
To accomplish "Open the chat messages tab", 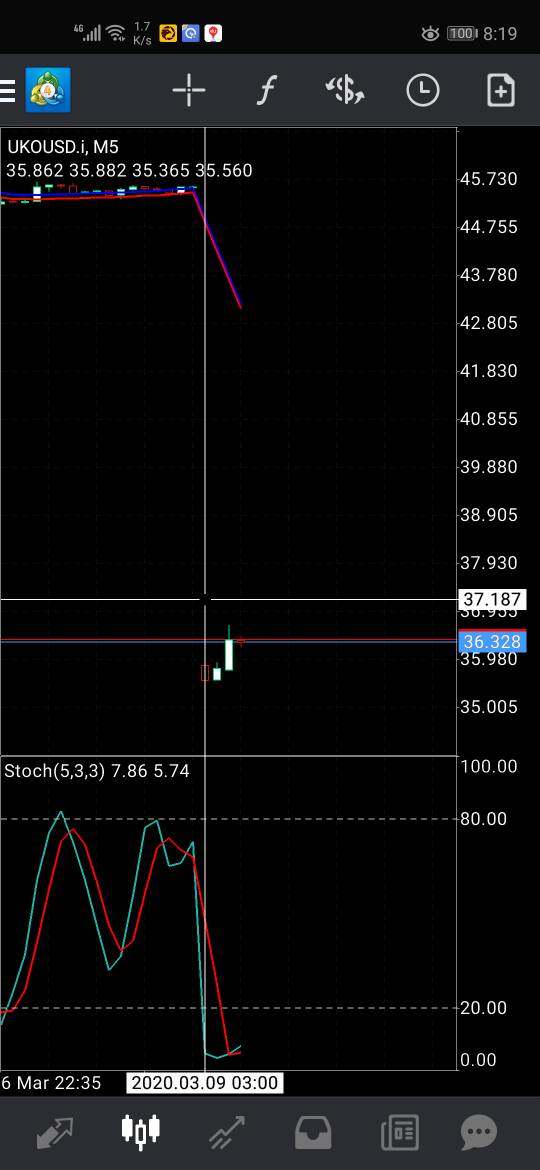I will pyautogui.click(x=479, y=1133).
